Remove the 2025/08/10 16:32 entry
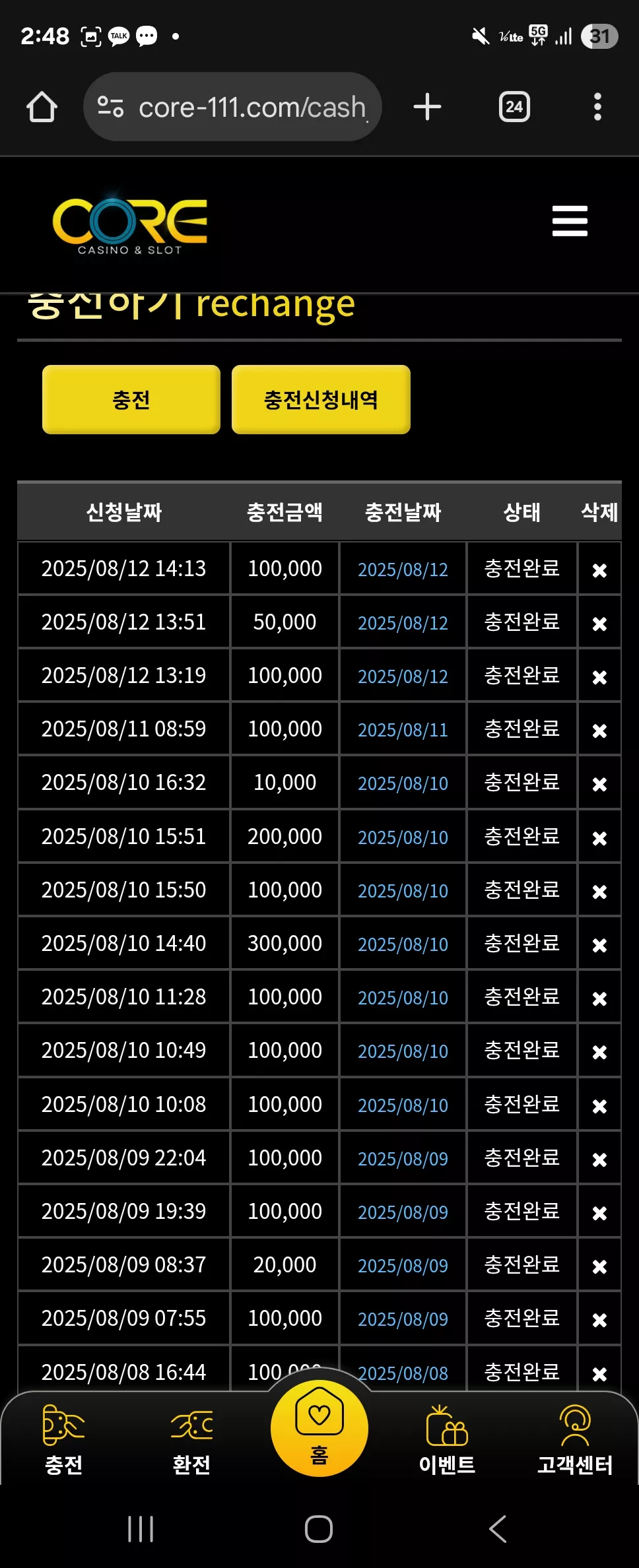639x1568 pixels. [599, 784]
